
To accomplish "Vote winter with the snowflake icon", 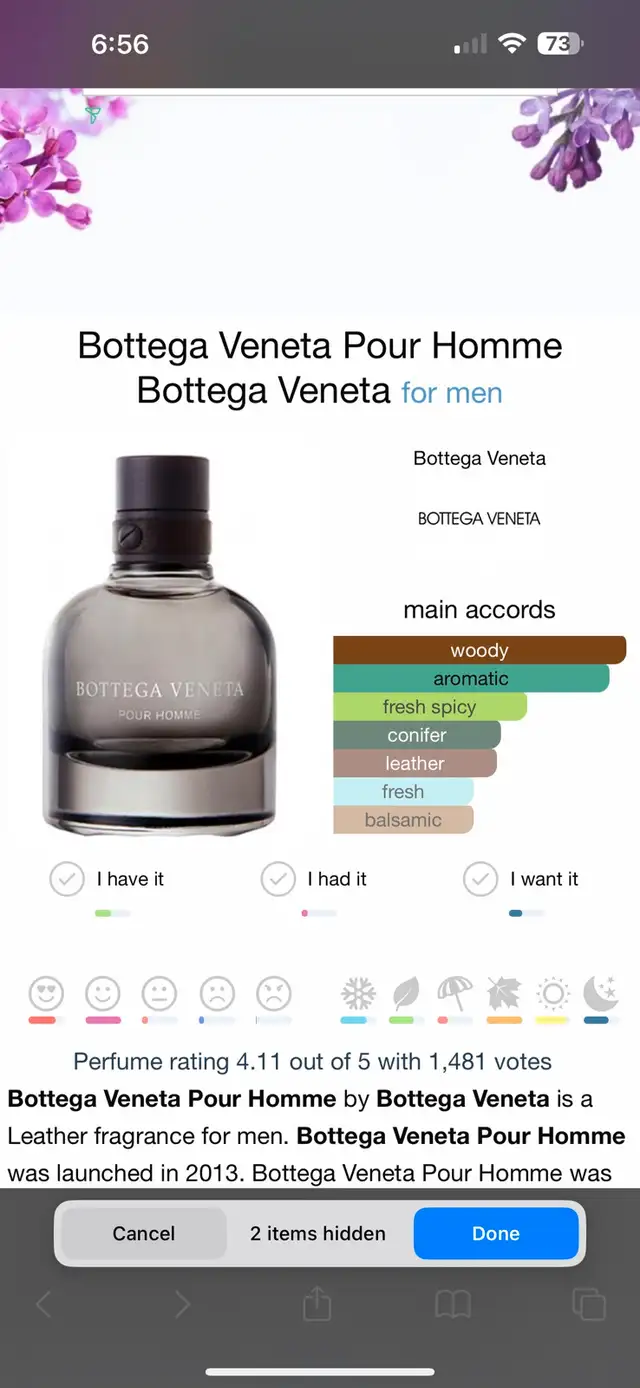I will (358, 994).
